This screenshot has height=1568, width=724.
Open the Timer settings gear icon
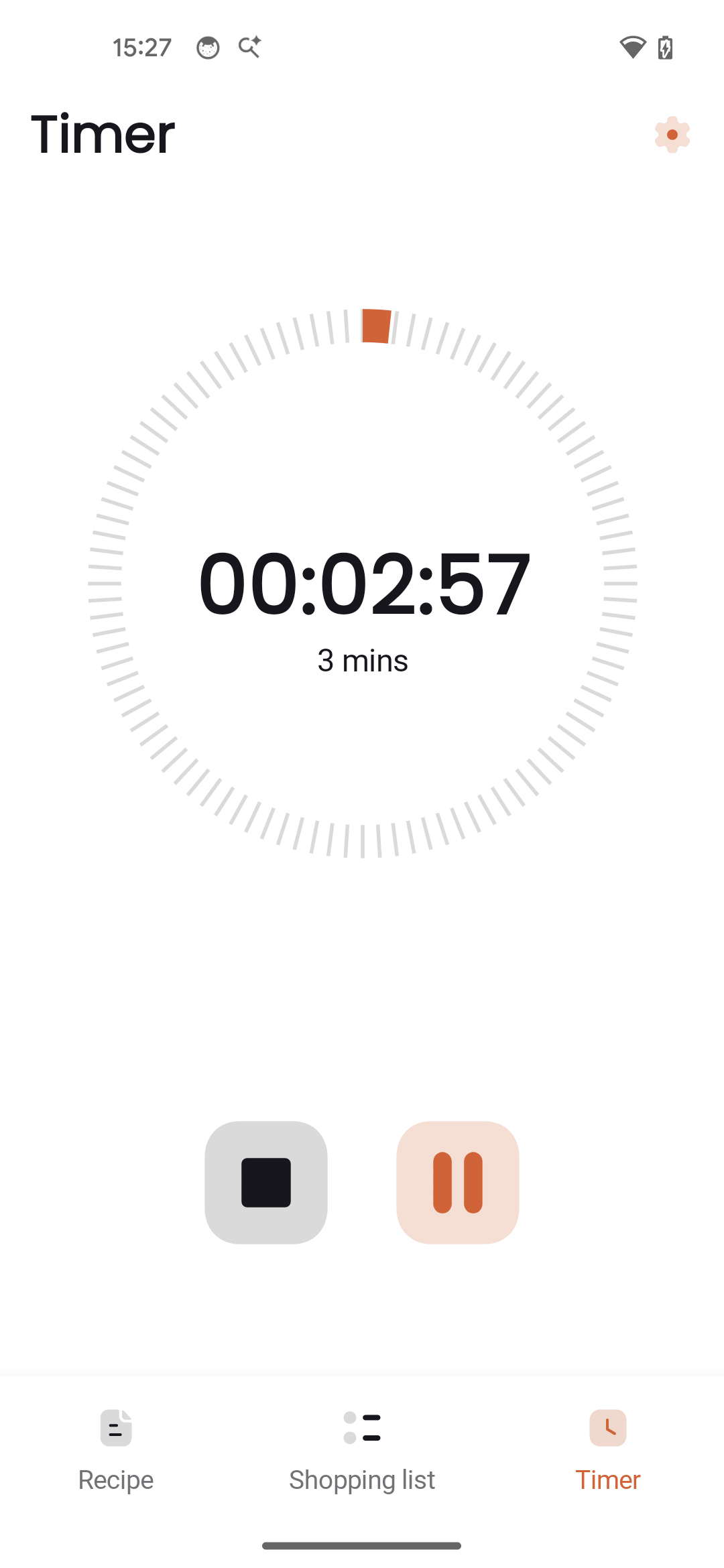672,135
